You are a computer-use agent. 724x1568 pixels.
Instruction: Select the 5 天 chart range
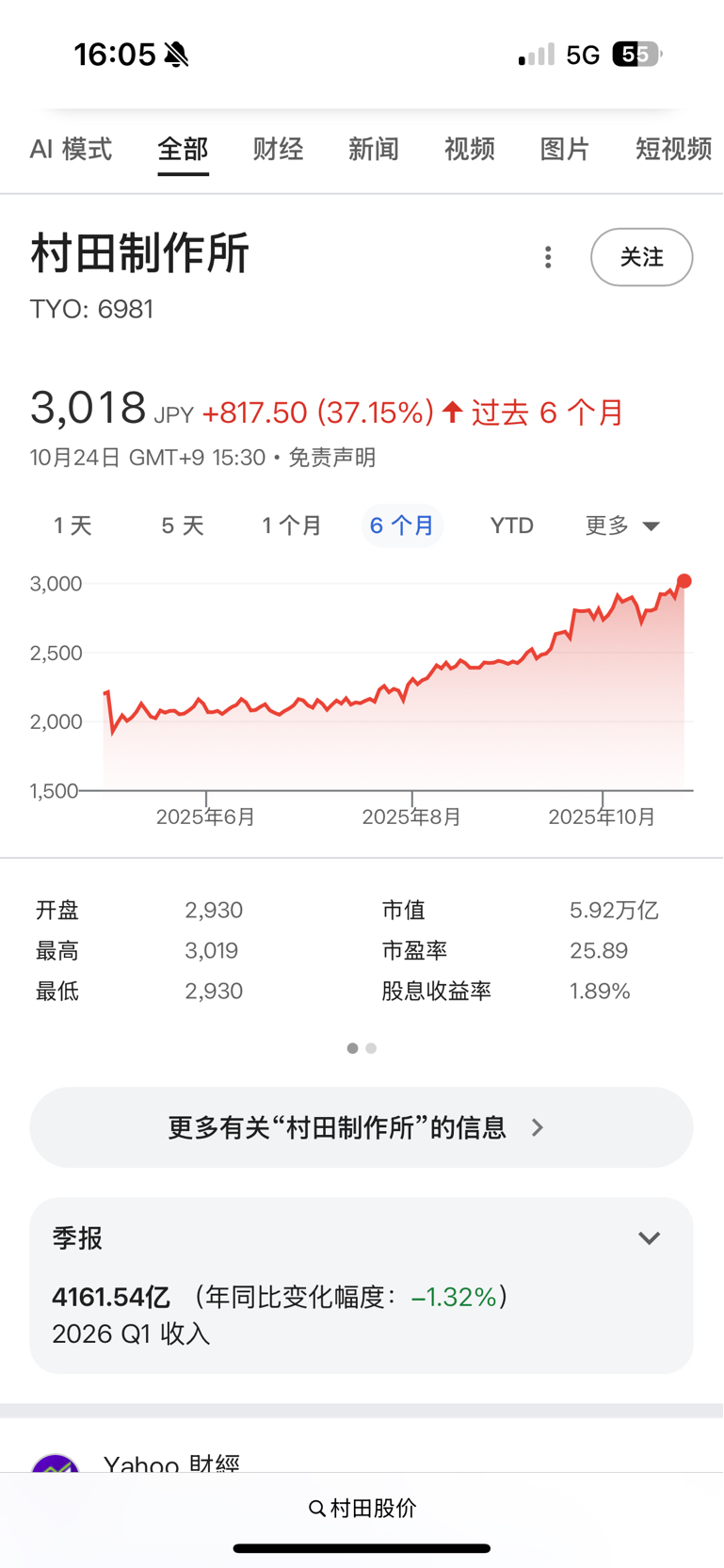click(x=183, y=525)
